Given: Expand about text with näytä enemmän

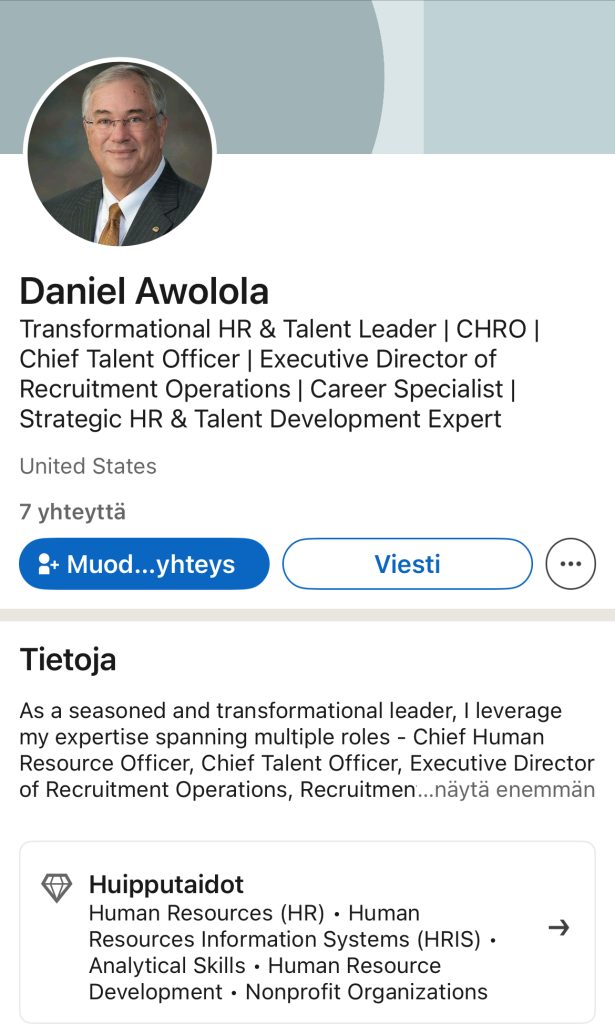Looking at the screenshot, I should (x=512, y=790).
